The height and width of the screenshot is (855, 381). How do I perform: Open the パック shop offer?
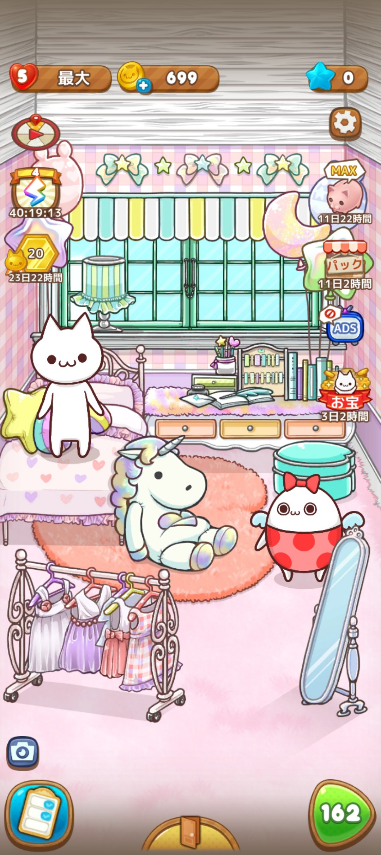(x=344, y=266)
